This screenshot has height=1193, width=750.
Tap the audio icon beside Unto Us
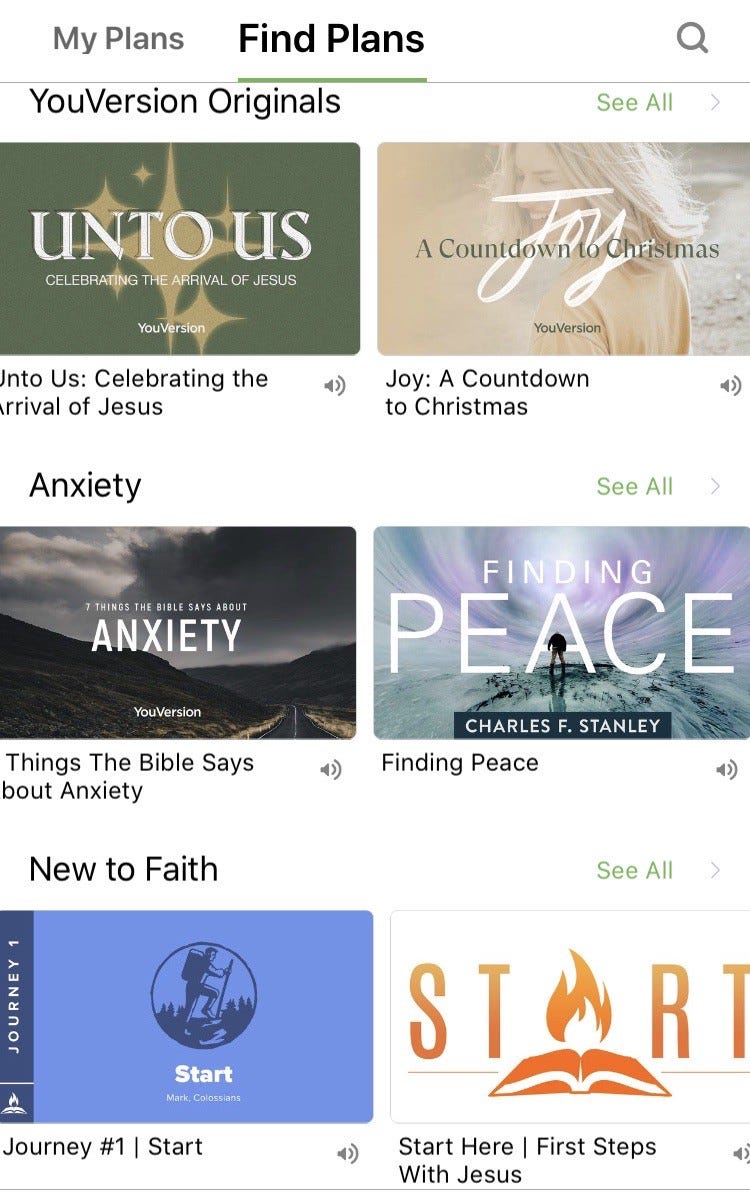[x=335, y=386]
